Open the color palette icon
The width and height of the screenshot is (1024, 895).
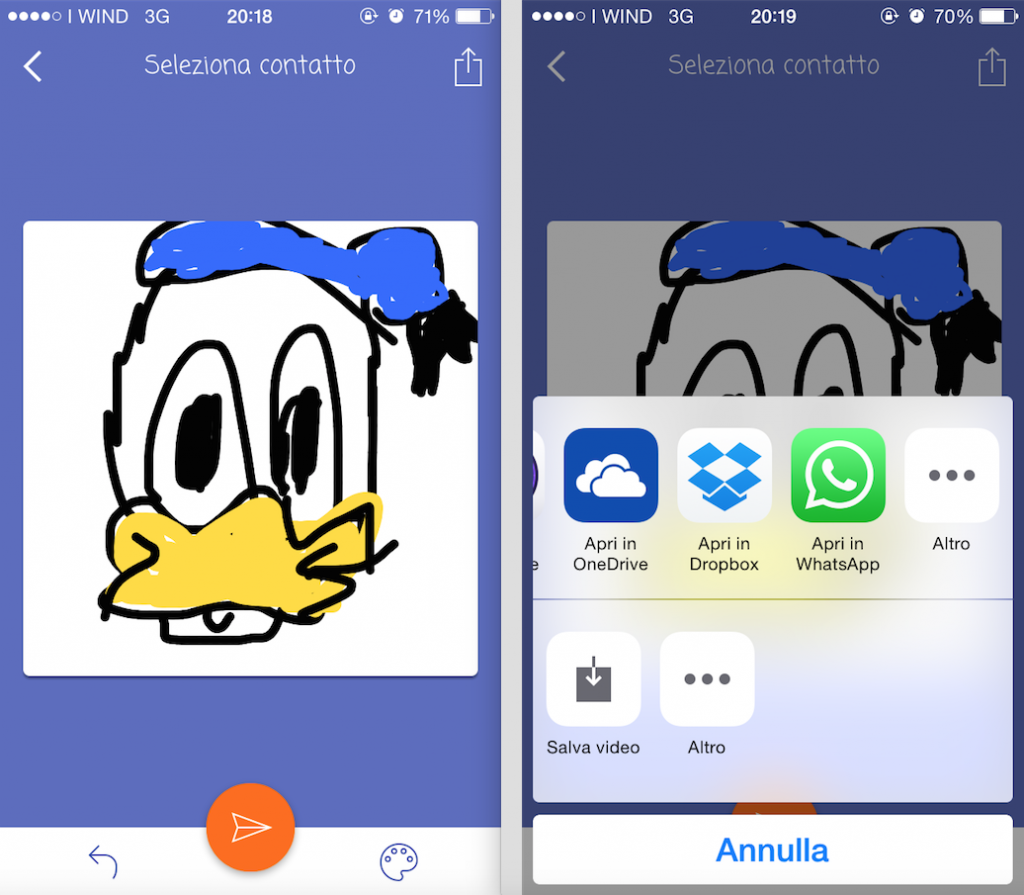click(x=398, y=861)
